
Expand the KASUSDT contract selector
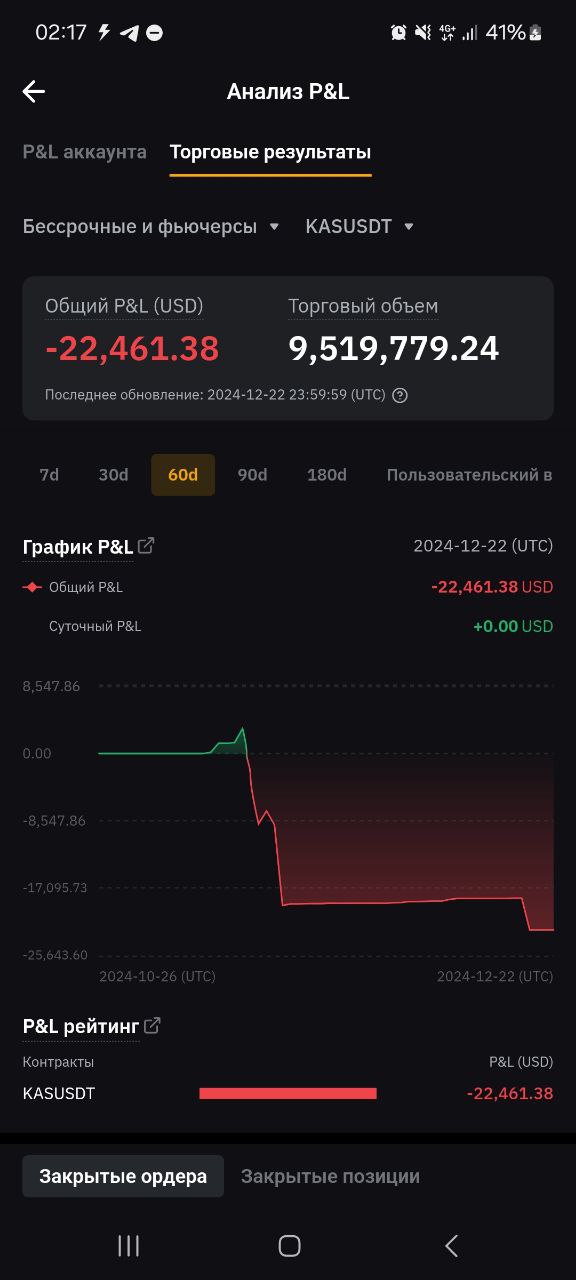(360, 226)
